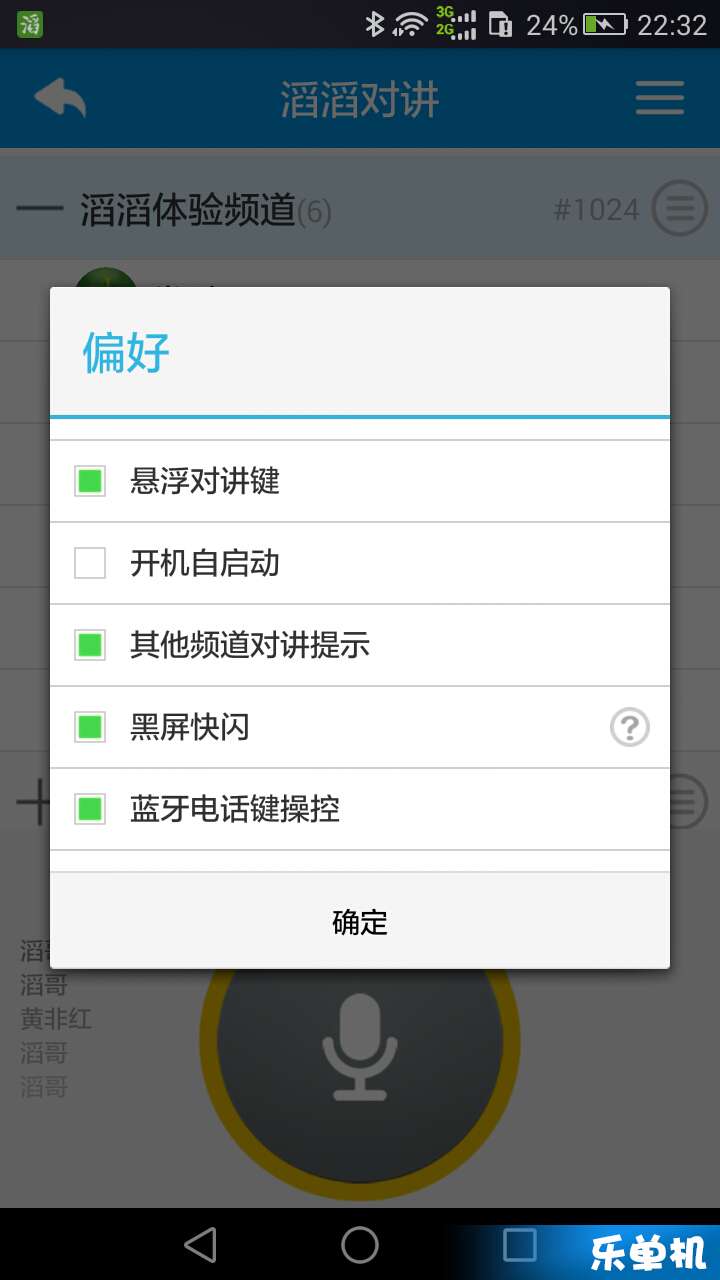Go to the system home screen
Viewport: 720px width, 1280px height.
click(360, 1245)
